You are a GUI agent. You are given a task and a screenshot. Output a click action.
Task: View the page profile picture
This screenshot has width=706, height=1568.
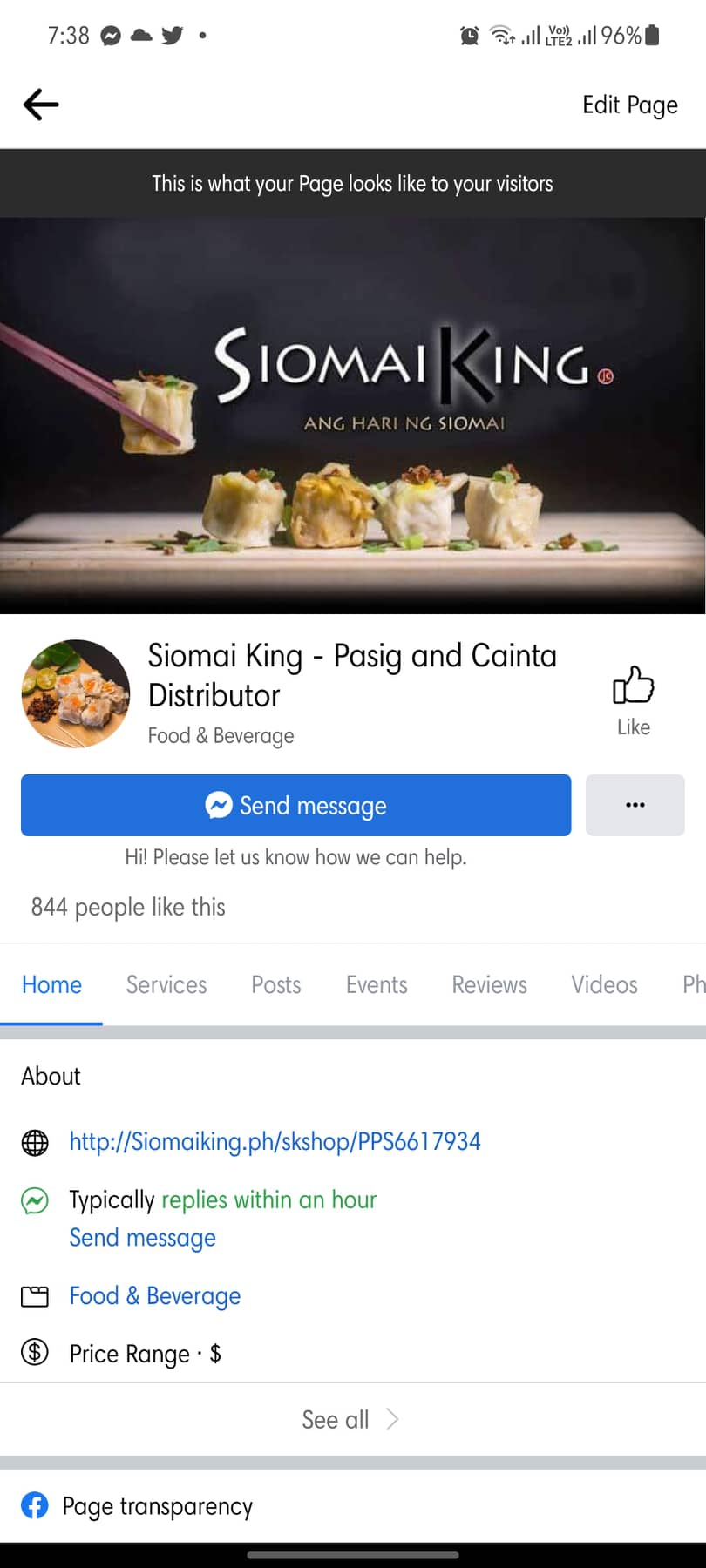[75, 693]
